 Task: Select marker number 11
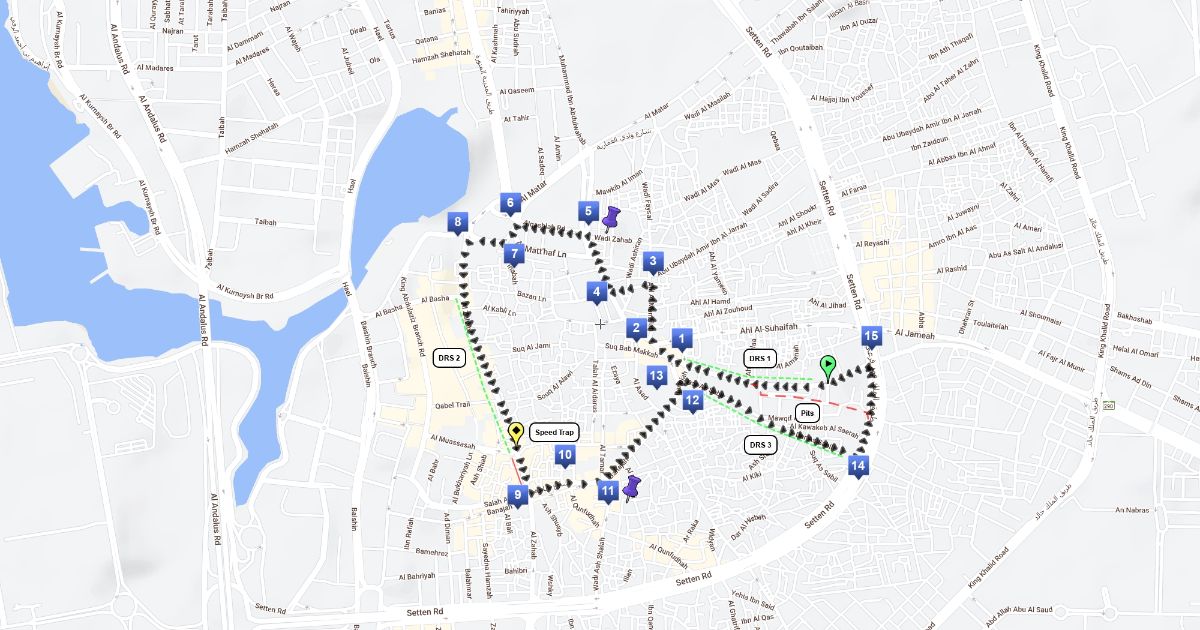(608, 493)
